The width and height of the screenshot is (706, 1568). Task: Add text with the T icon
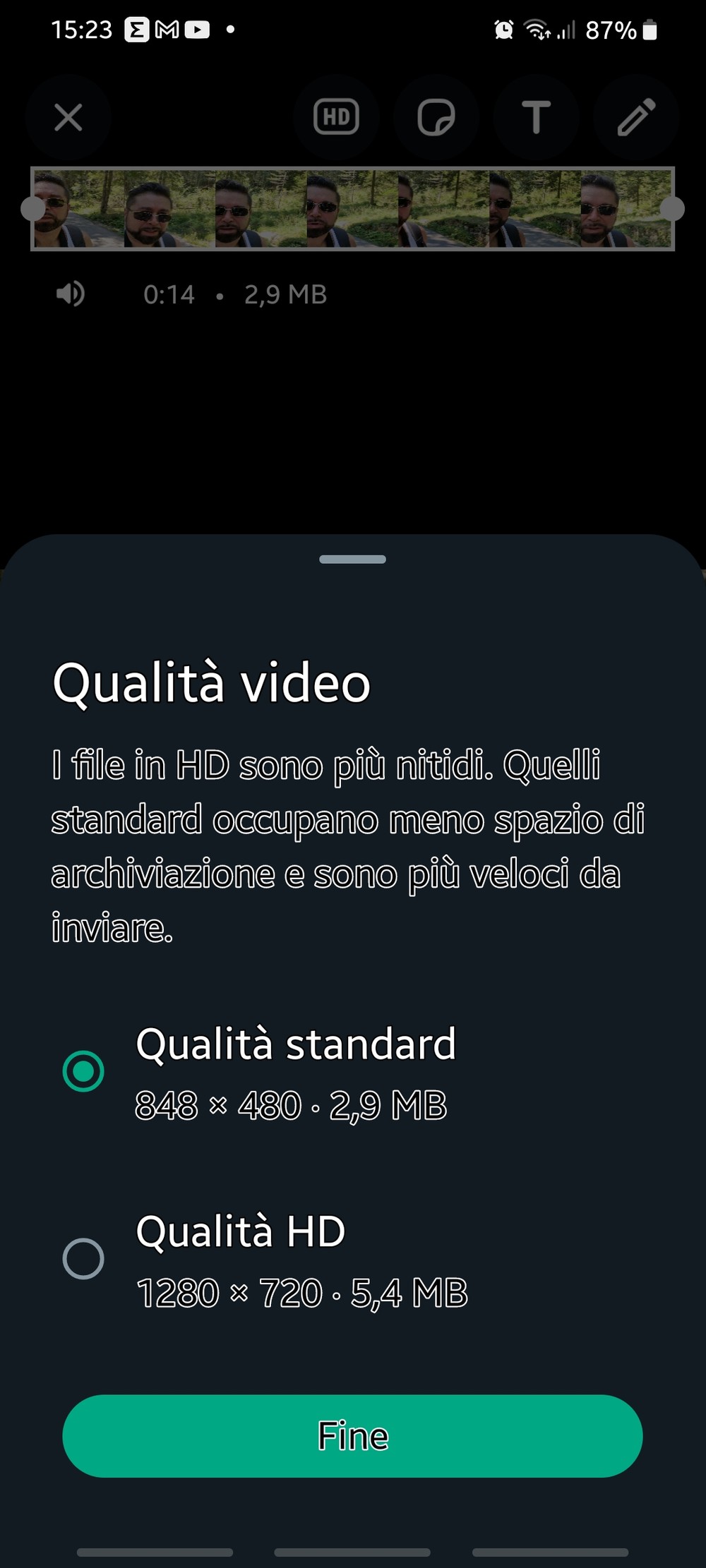[x=537, y=117]
